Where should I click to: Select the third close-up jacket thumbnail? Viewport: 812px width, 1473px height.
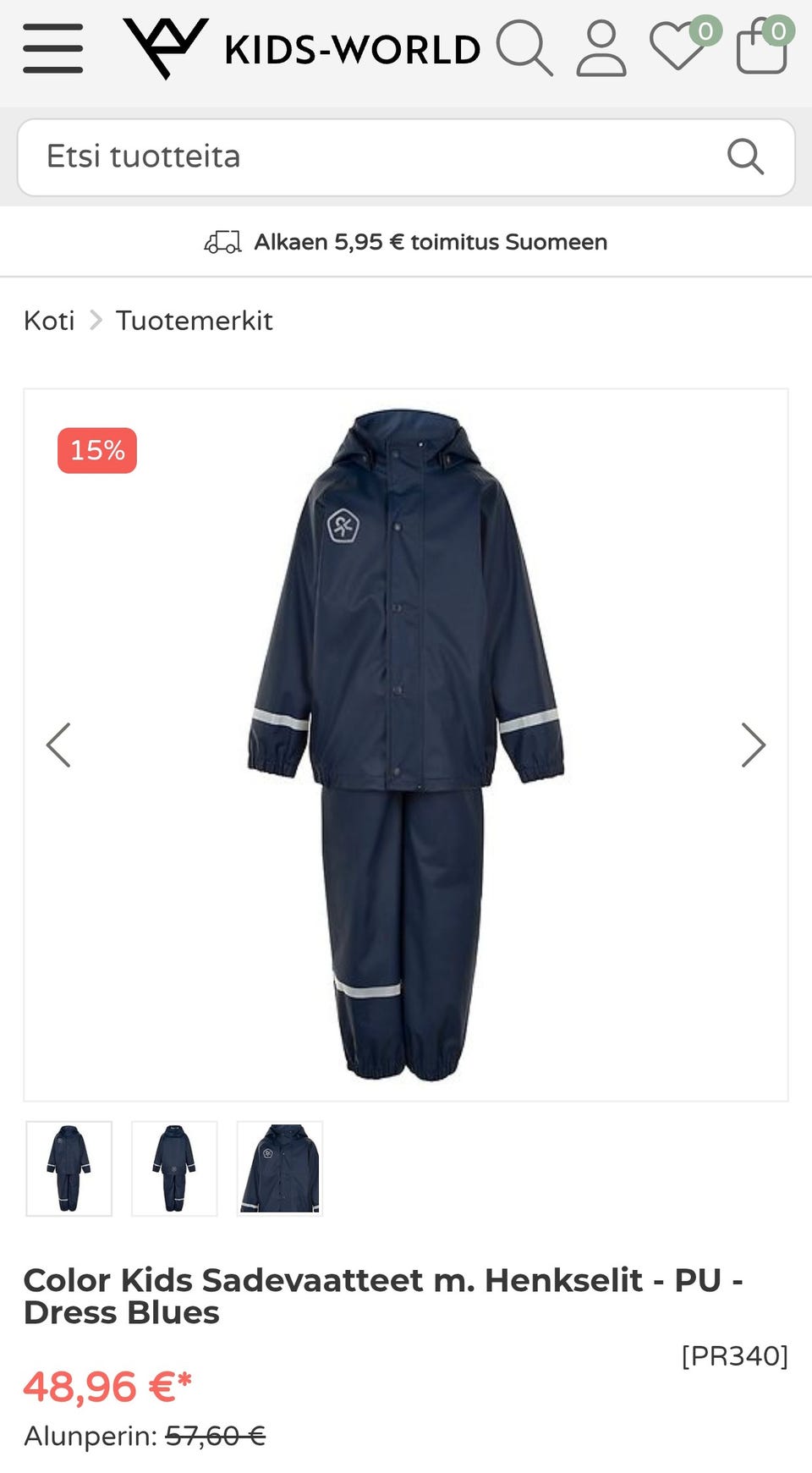280,1168
